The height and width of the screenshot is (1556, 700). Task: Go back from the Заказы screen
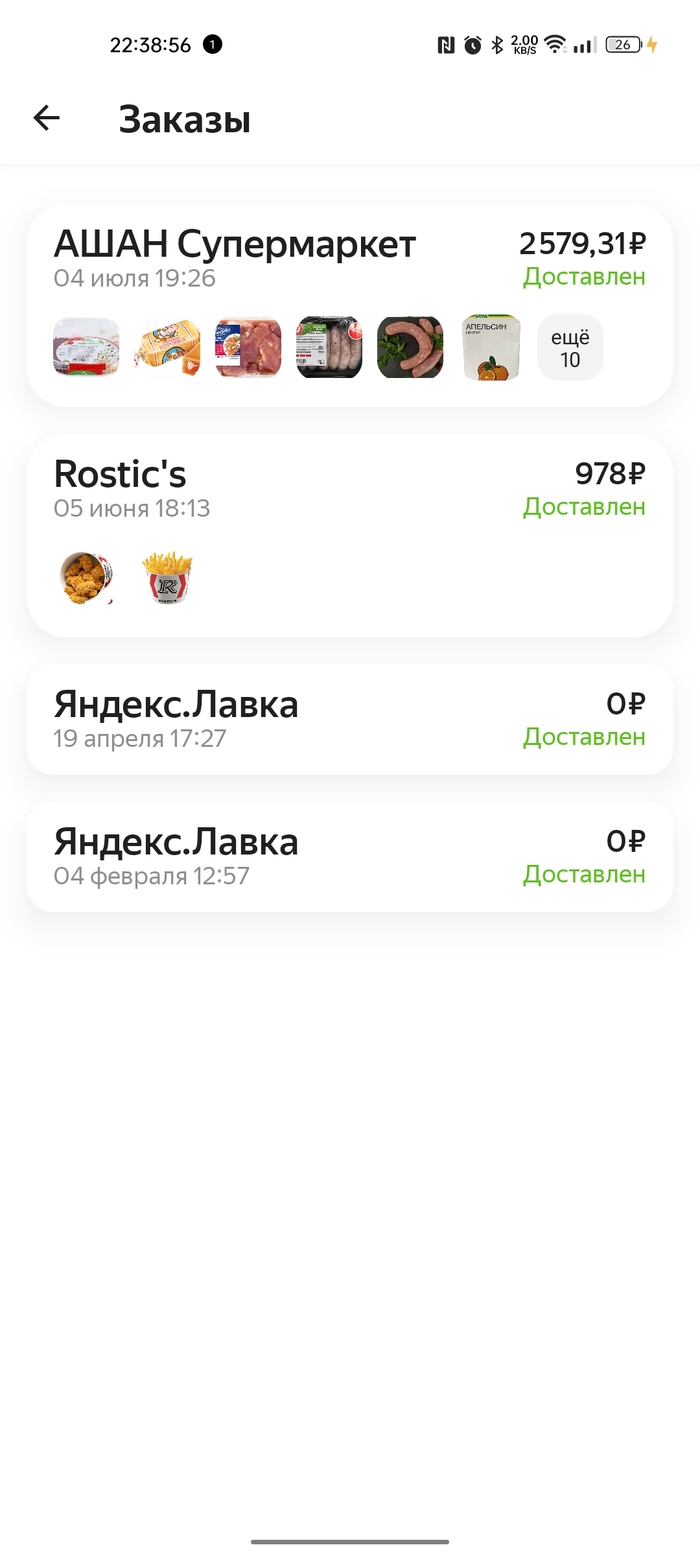47,118
